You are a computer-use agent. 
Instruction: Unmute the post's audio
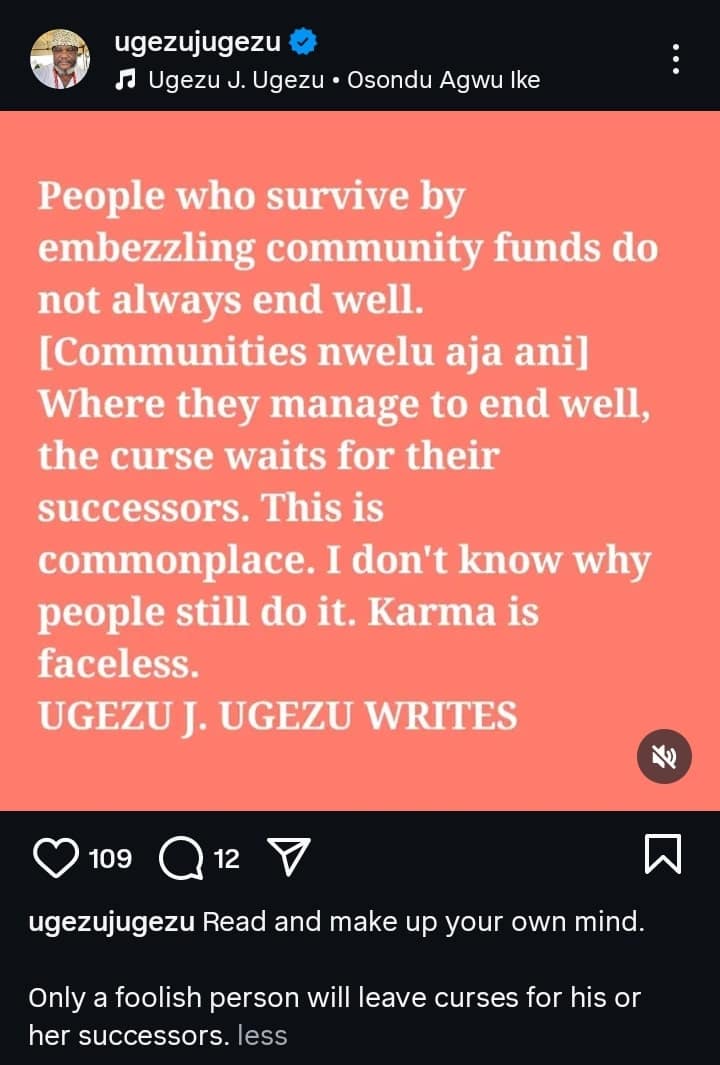(664, 756)
